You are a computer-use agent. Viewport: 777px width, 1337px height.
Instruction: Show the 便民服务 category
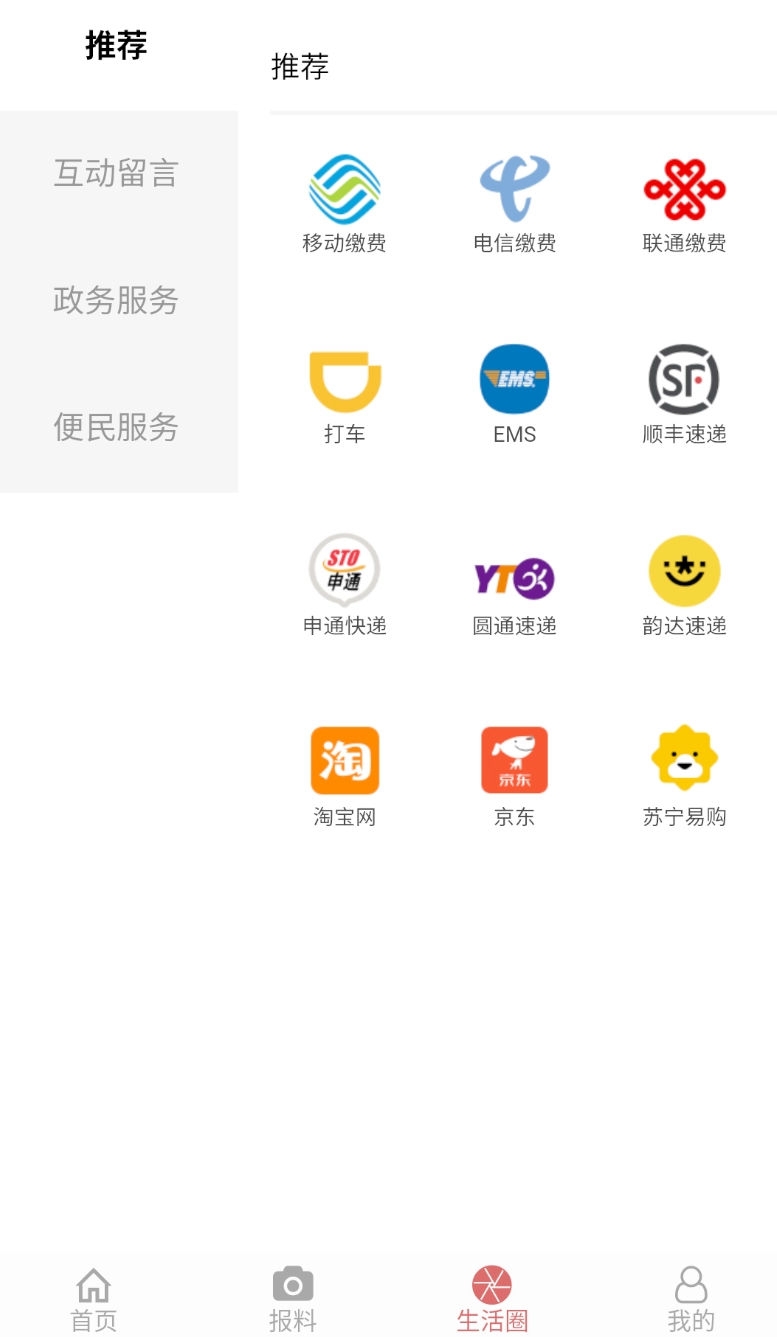[116, 427]
